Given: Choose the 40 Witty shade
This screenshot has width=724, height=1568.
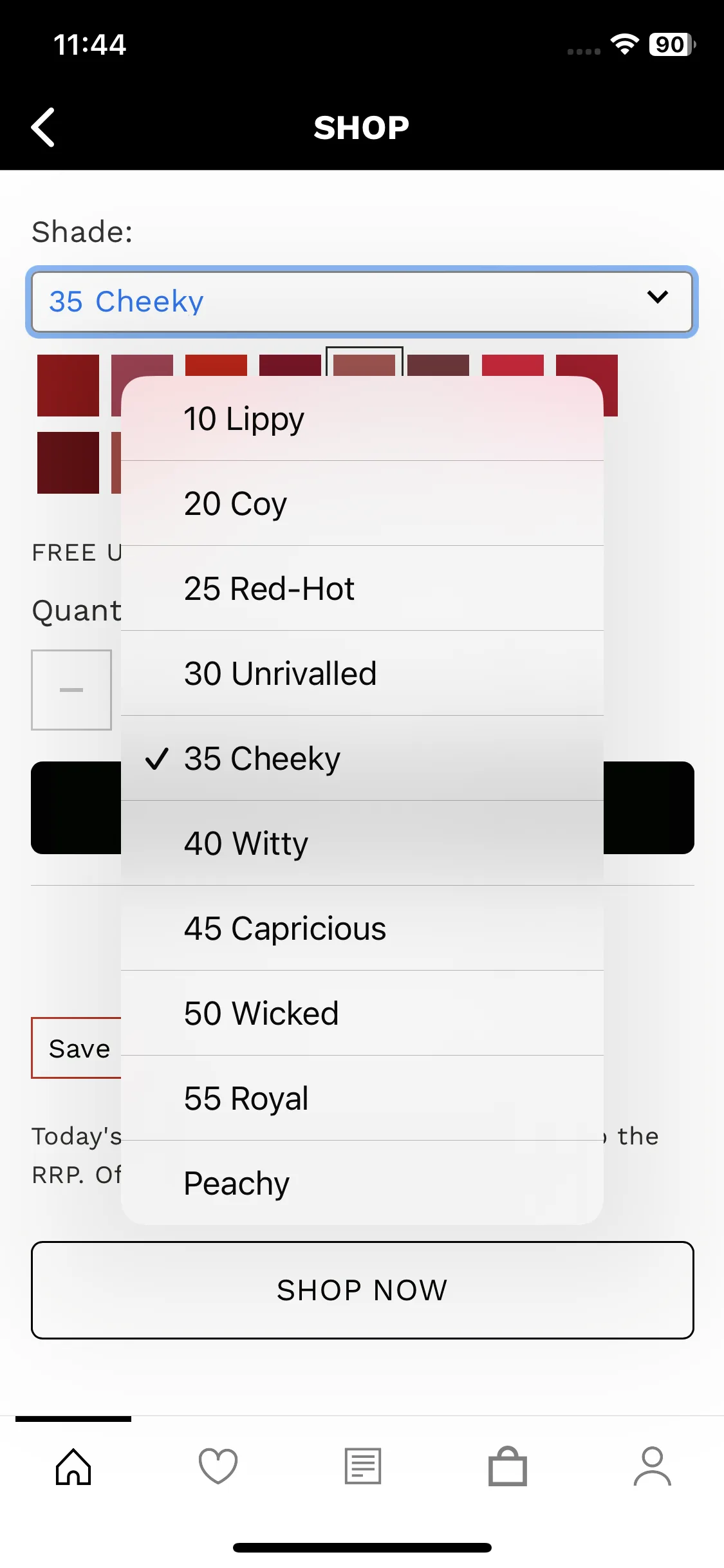Looking at the screenshot, I should point(362,843).
